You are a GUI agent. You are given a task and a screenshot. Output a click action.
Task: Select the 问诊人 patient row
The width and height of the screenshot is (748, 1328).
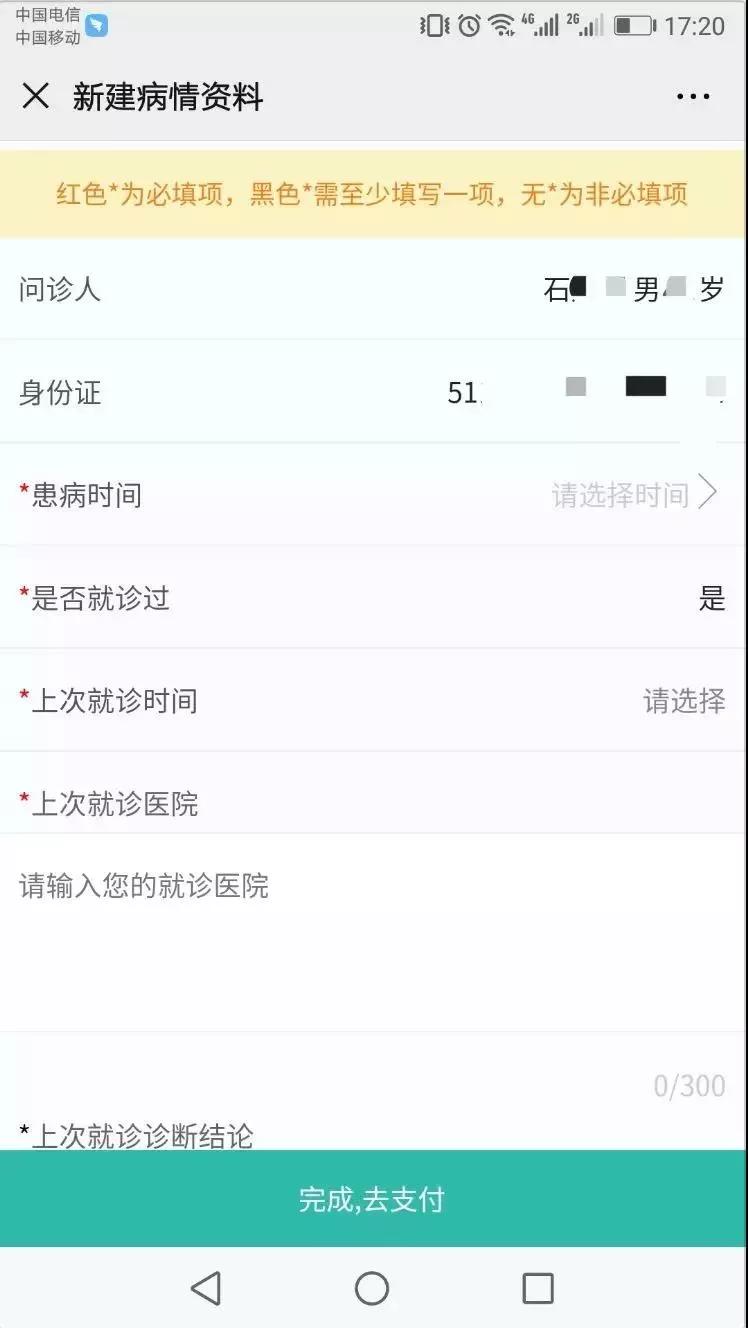(374, 290)
